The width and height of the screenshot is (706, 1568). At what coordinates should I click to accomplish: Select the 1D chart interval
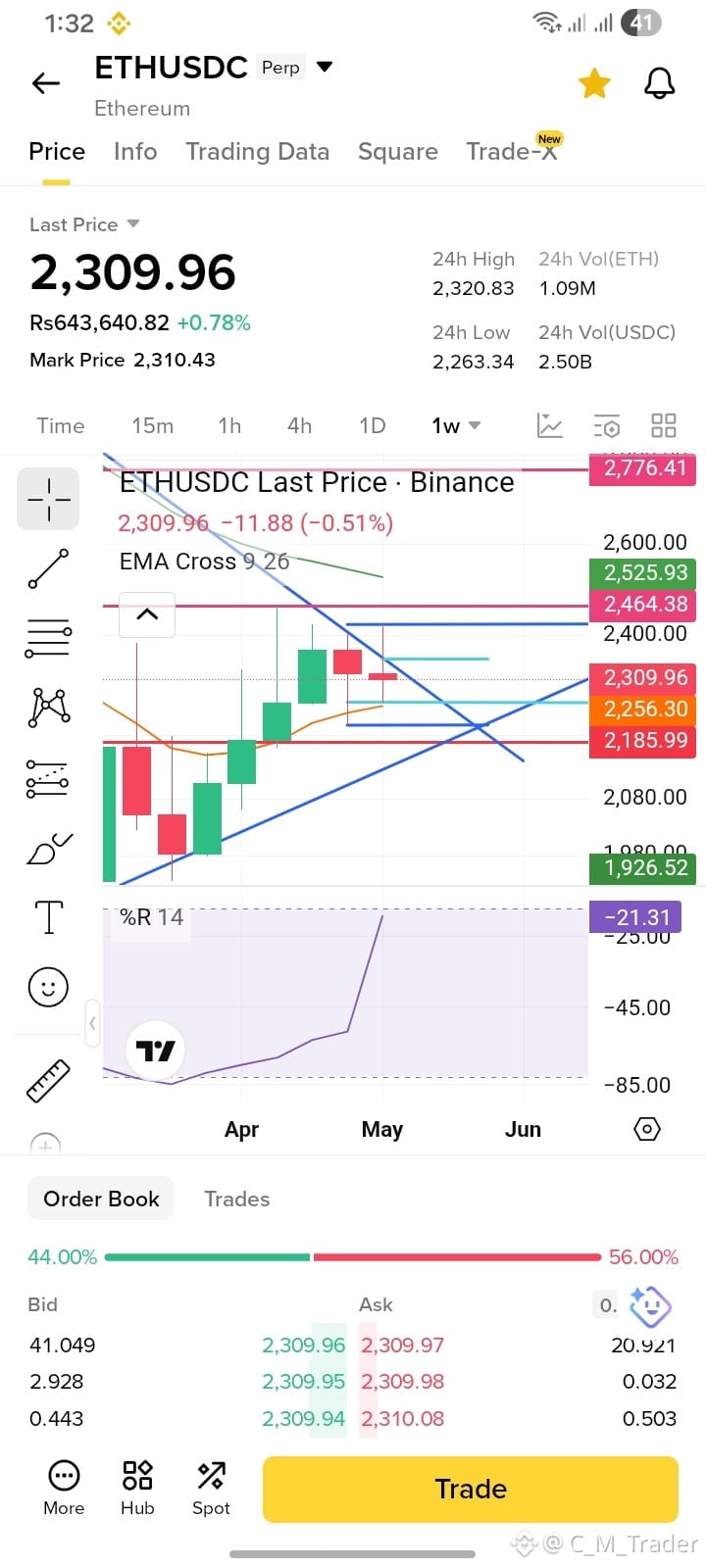tap(373, 425)
